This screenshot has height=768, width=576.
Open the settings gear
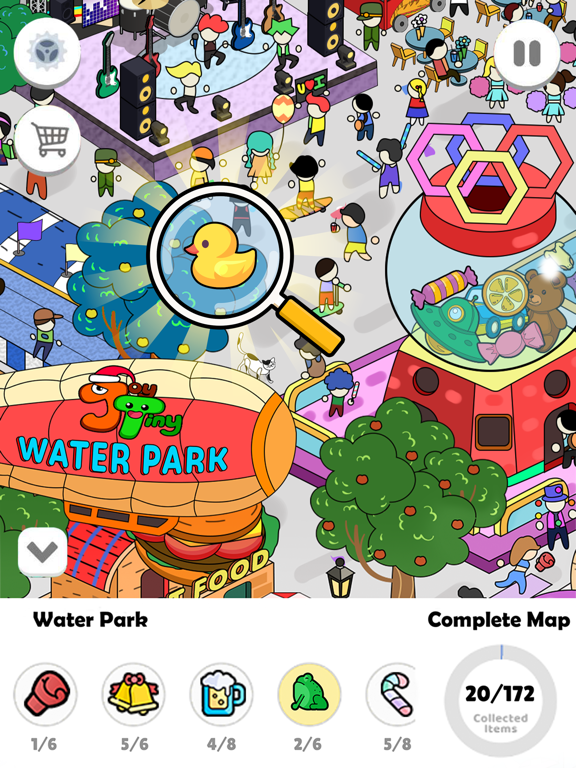coord(47,51)
